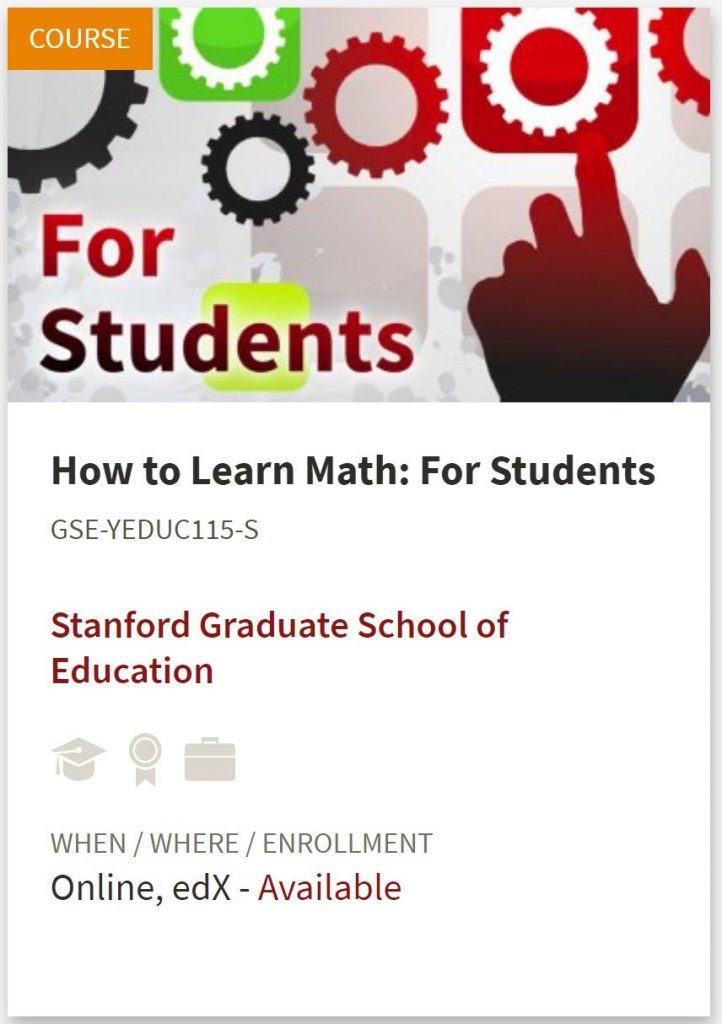Open the For Students course image

click(x=360, y=205)
